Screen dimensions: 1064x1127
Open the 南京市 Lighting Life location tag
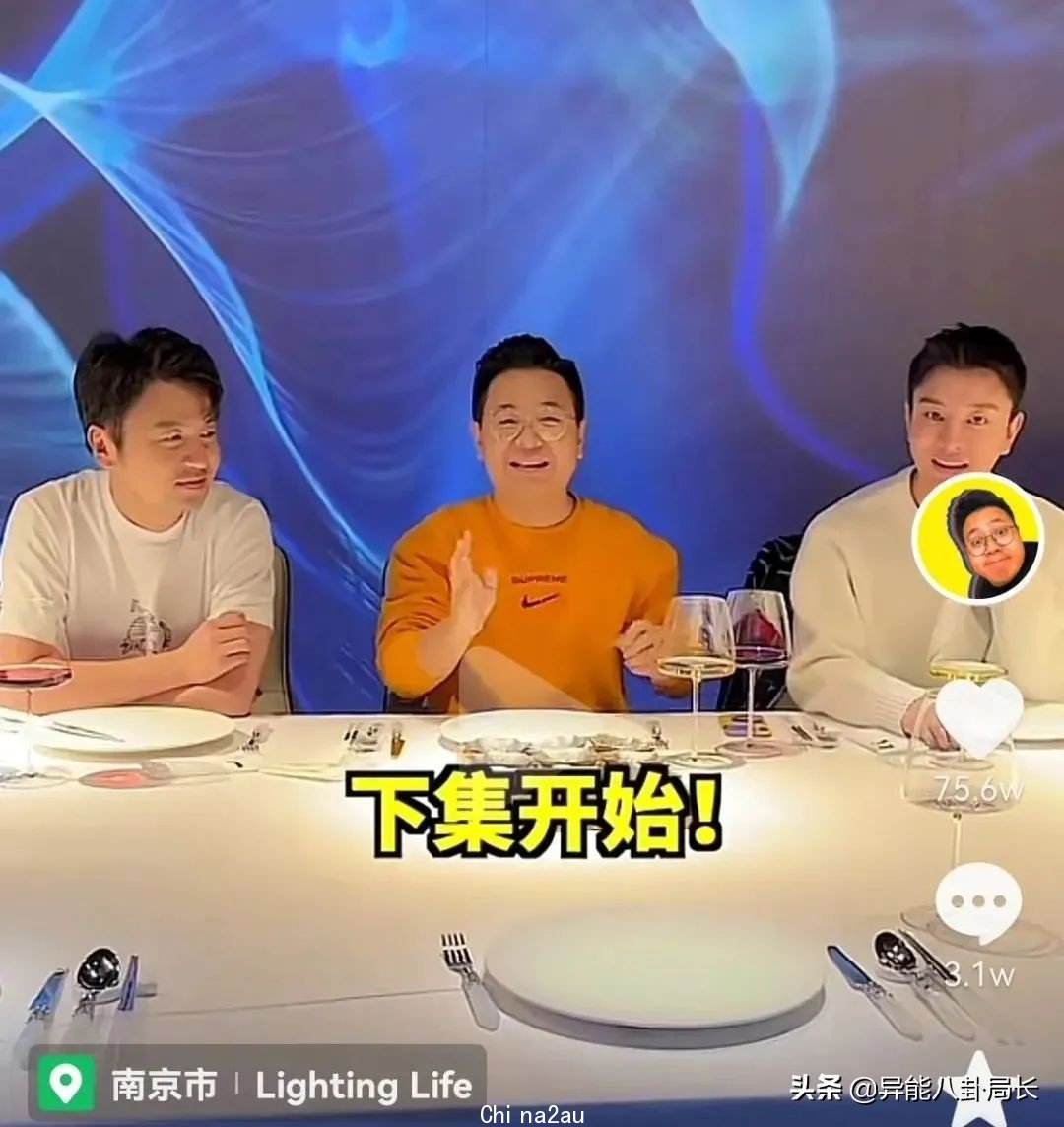(258, 1086)
